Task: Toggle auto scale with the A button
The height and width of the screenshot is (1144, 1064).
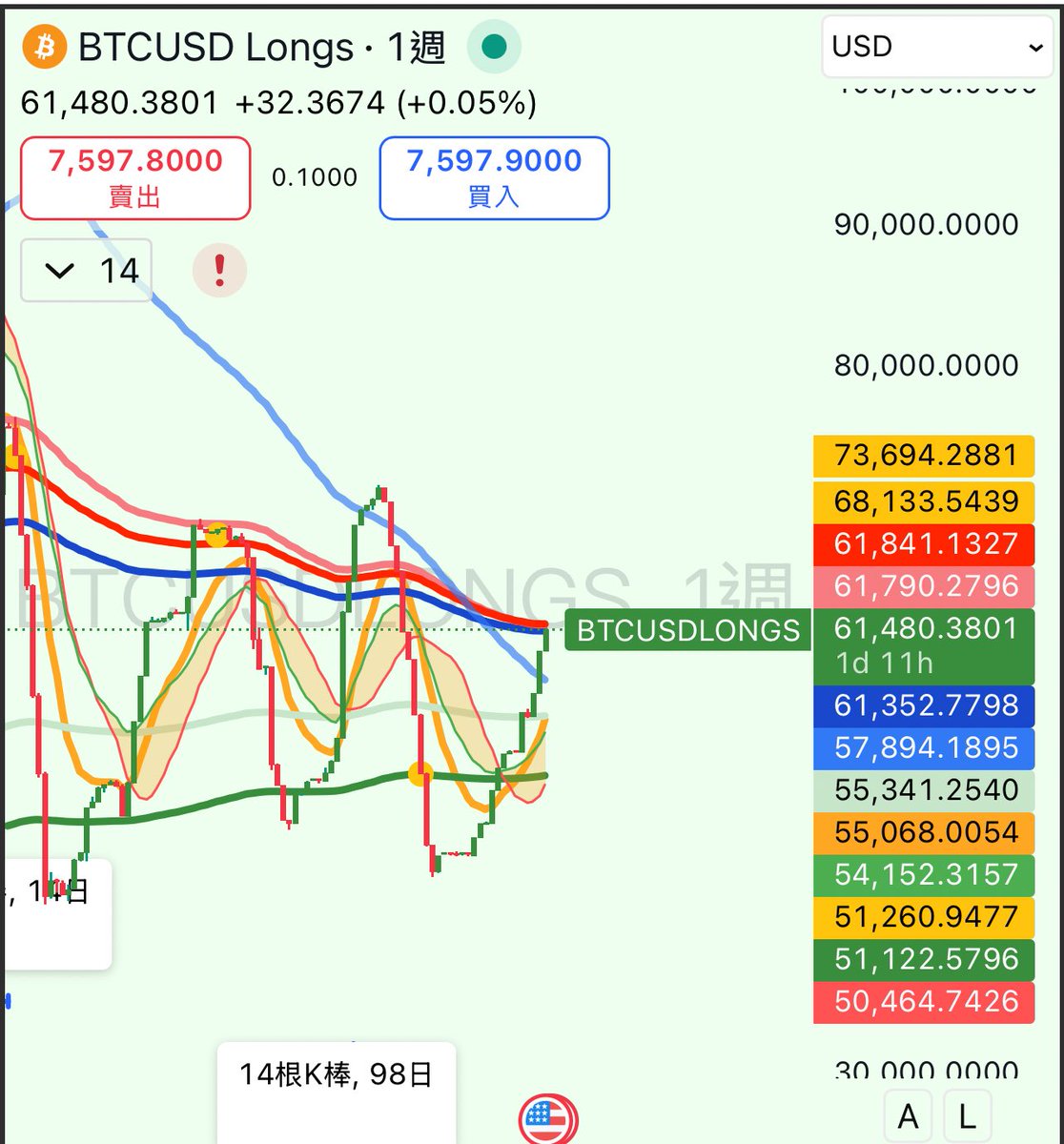Action: click(909, 1114)
